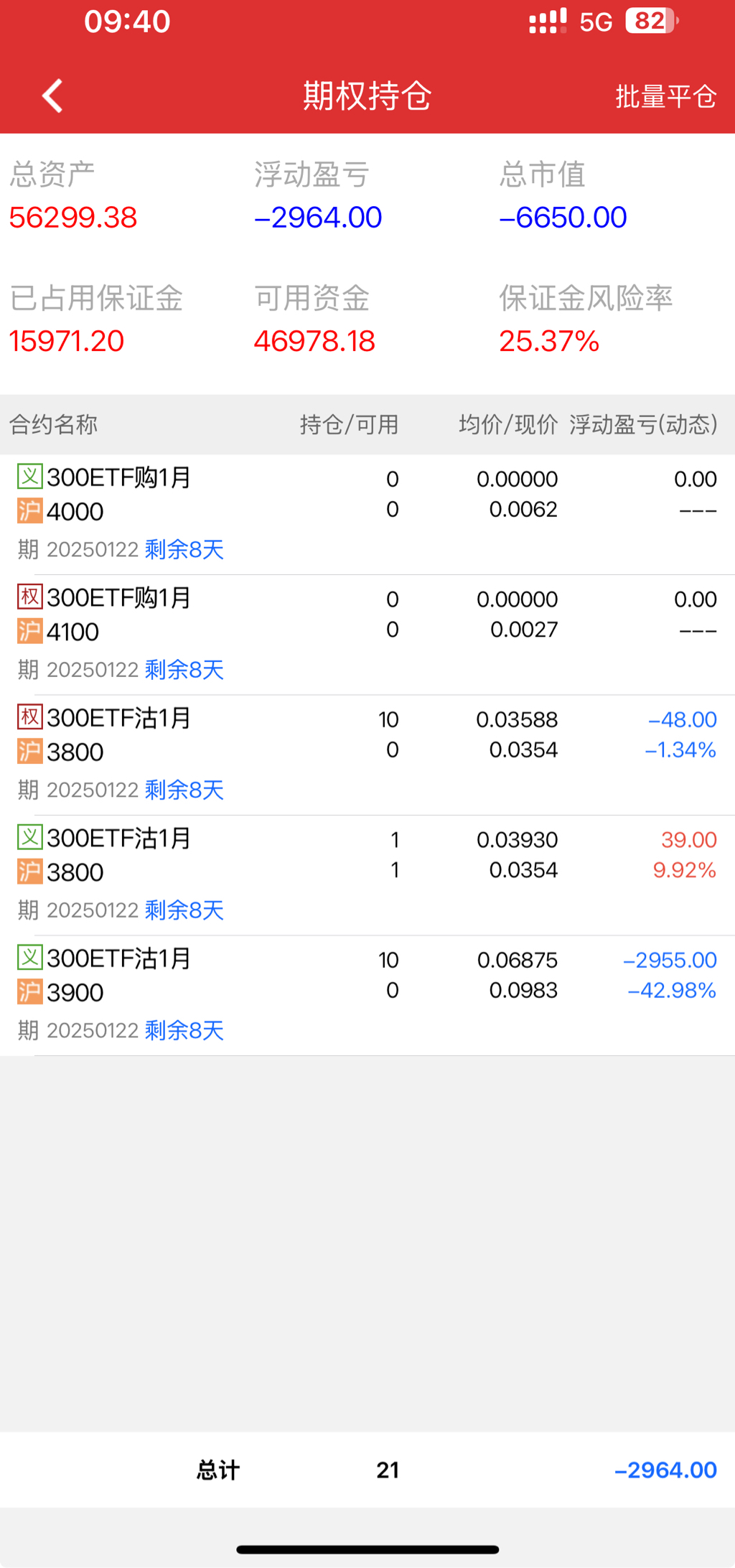Select the 300ETF购1月 4100 contract row
735x1568 pixels.
click(x=366, y=633)
